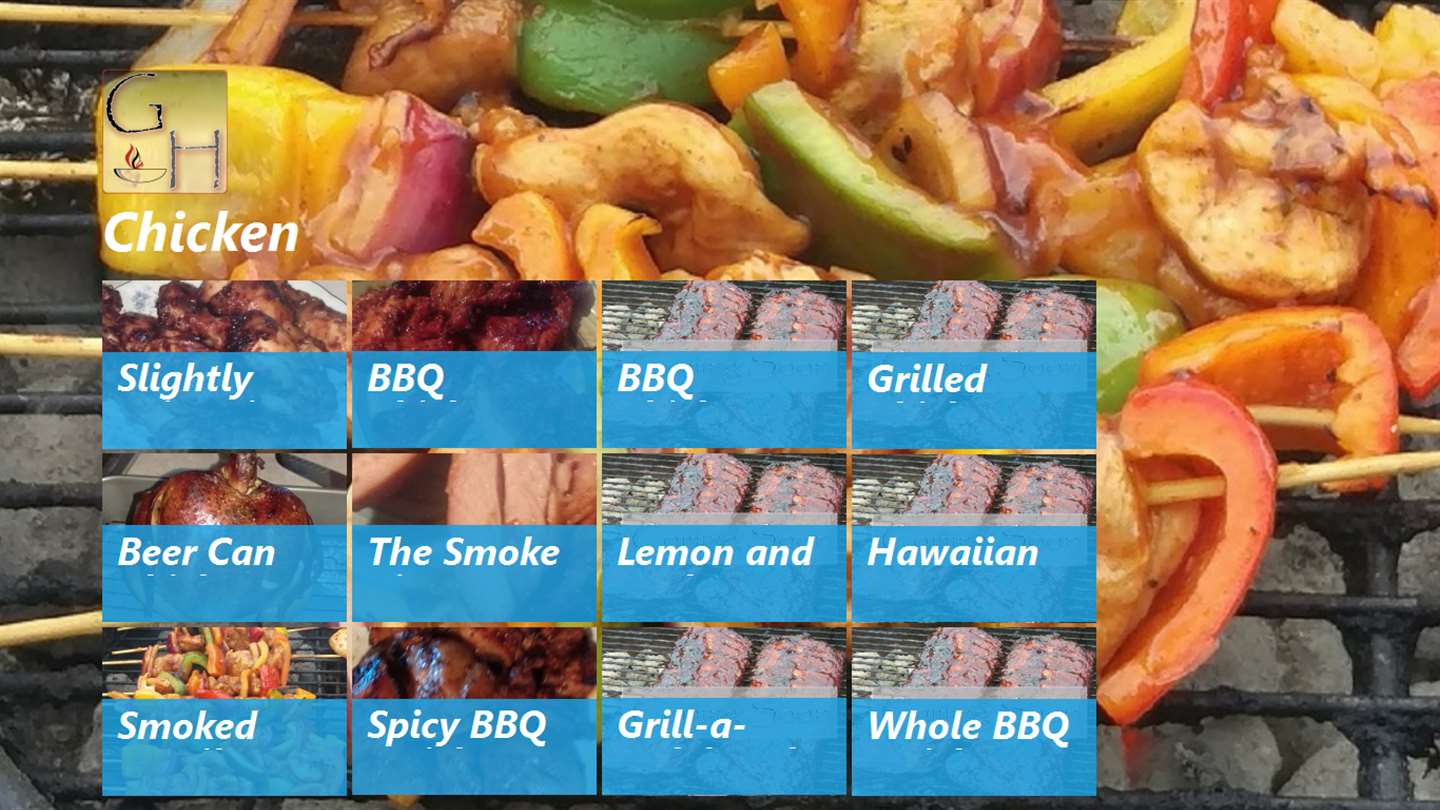This screenshot has height=810, width=1440.
Task: Open the Grill-a- recipe tile
Action: [723, 711]
